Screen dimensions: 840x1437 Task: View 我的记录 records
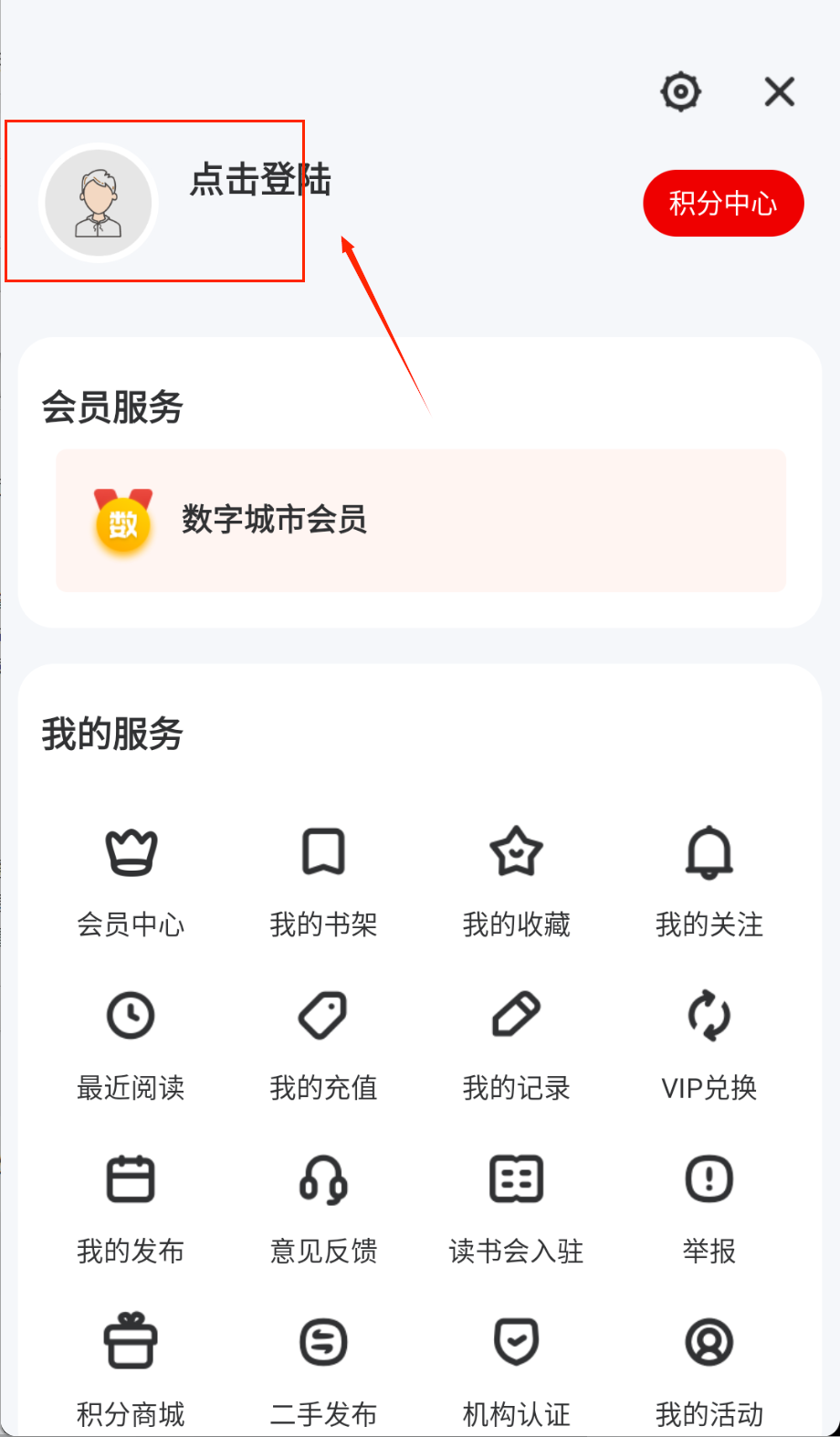tap(516, 1041)
